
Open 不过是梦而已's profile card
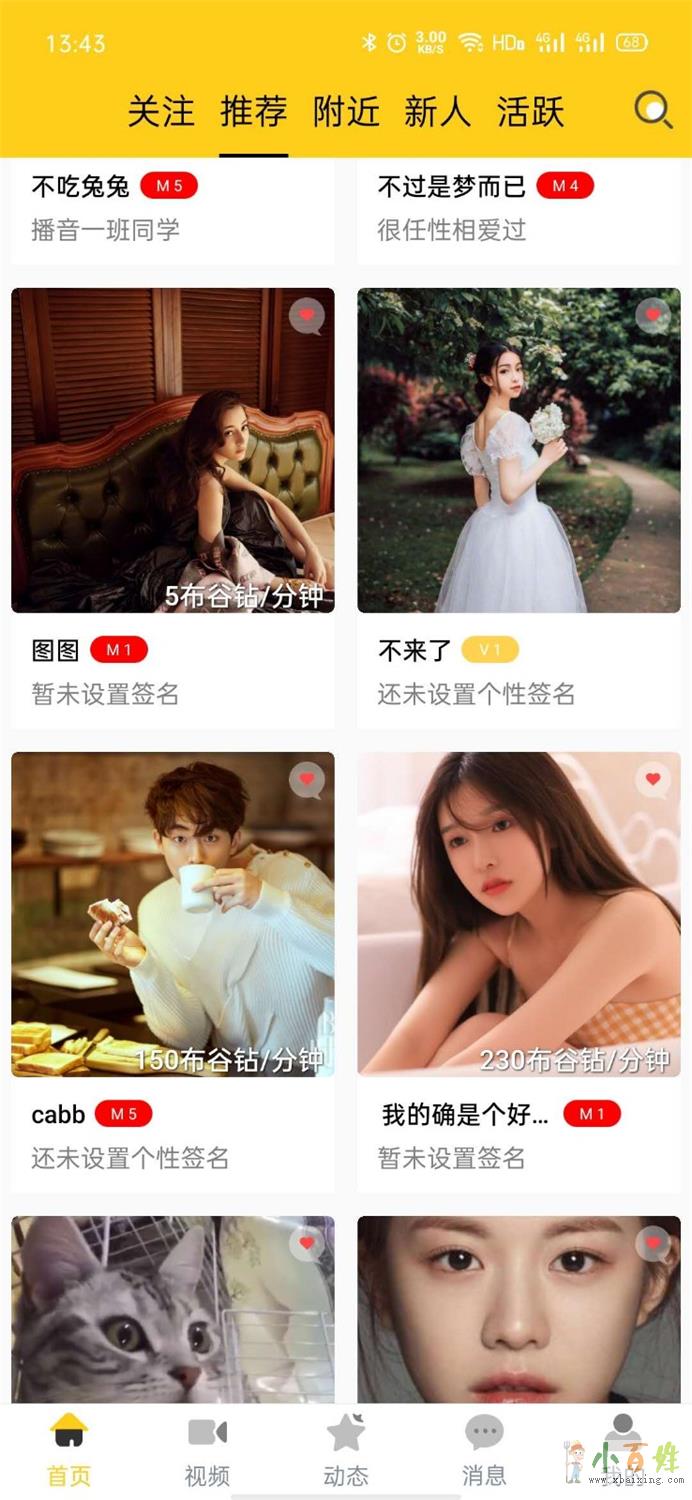tap(518, 208)
